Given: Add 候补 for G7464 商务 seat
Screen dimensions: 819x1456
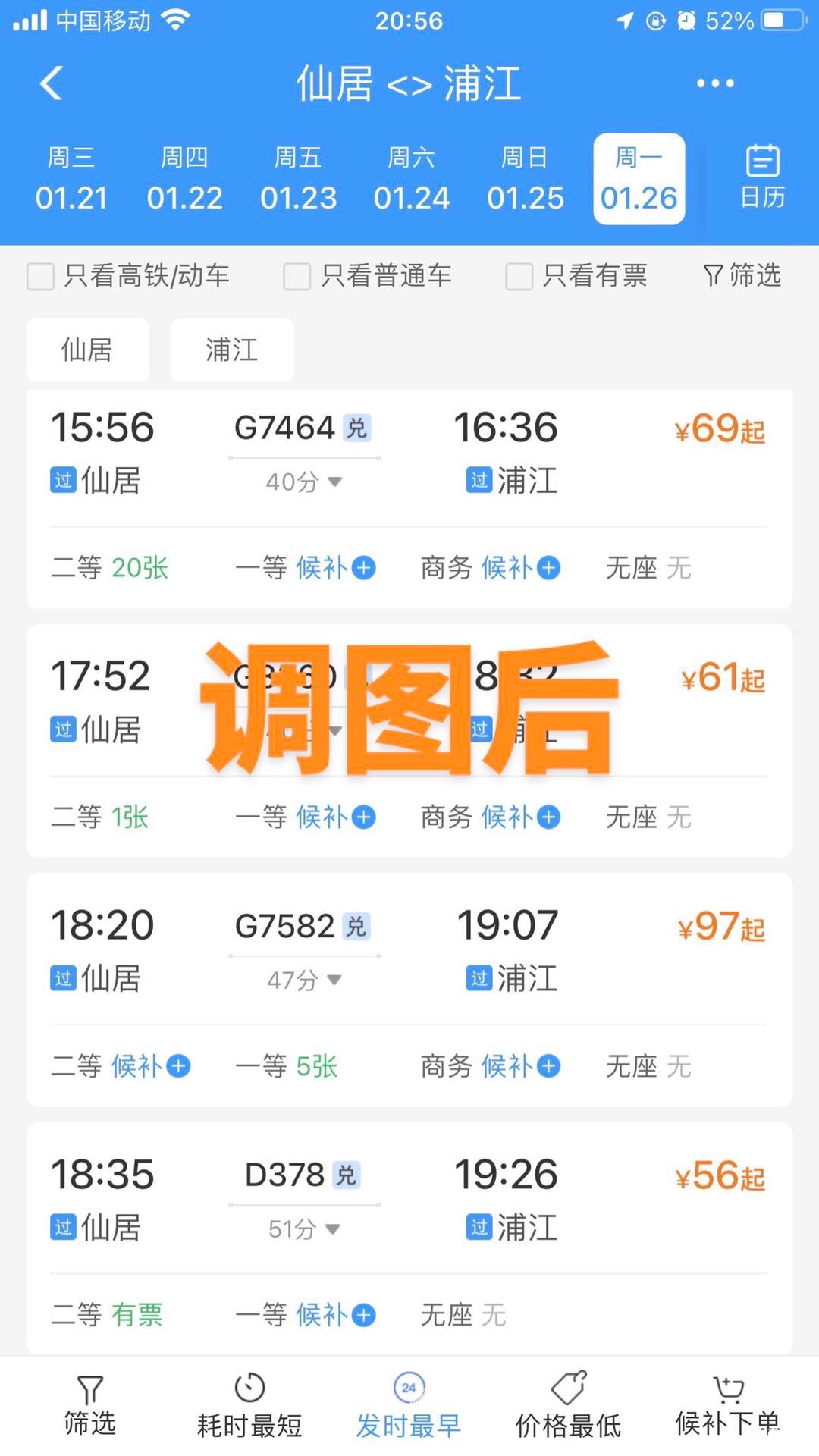Looking at the screenshot, I should (x=520, y=567).
